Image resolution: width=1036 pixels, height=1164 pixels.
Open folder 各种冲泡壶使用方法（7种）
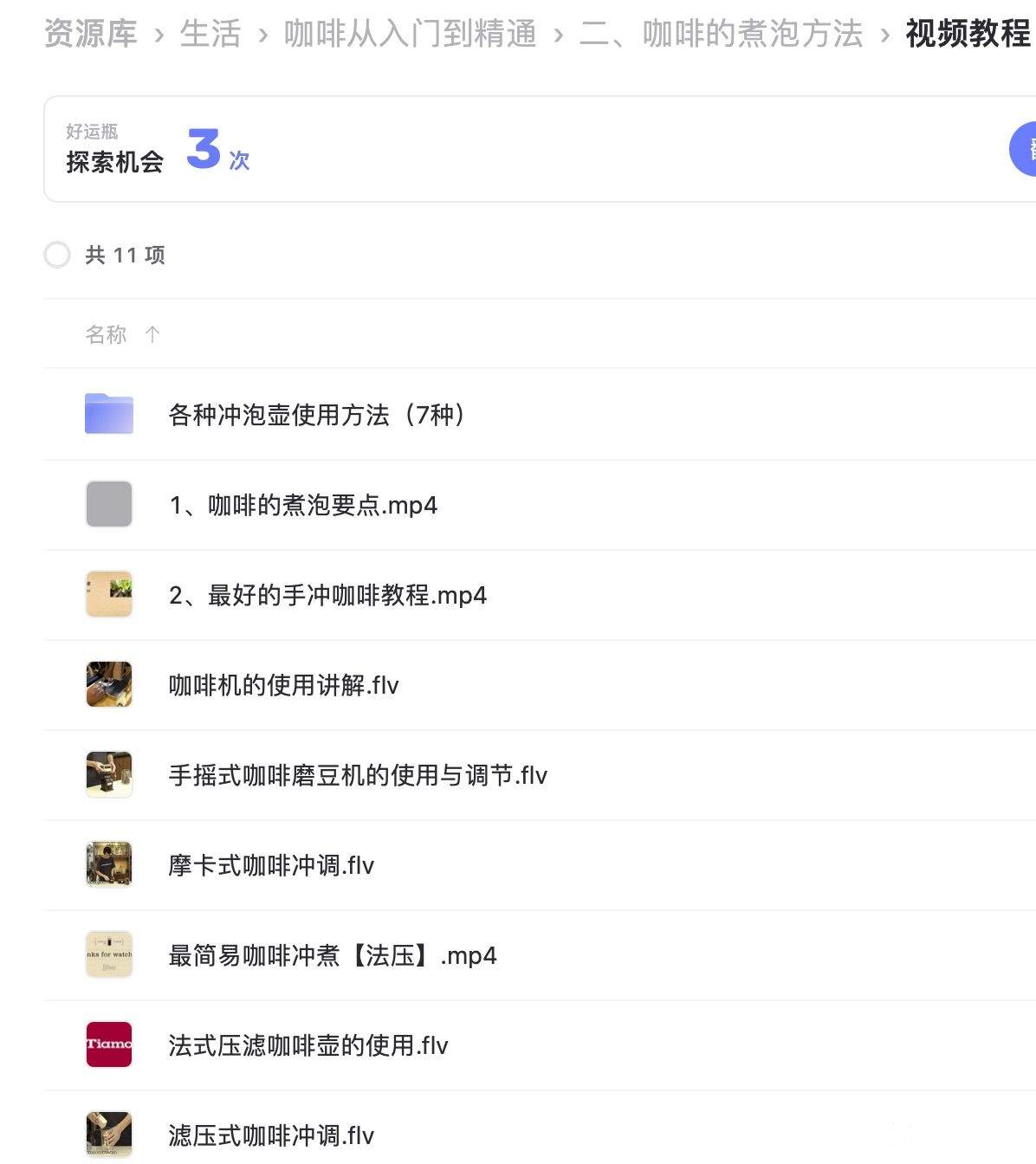pyautogui.click(x=316, y=415)
